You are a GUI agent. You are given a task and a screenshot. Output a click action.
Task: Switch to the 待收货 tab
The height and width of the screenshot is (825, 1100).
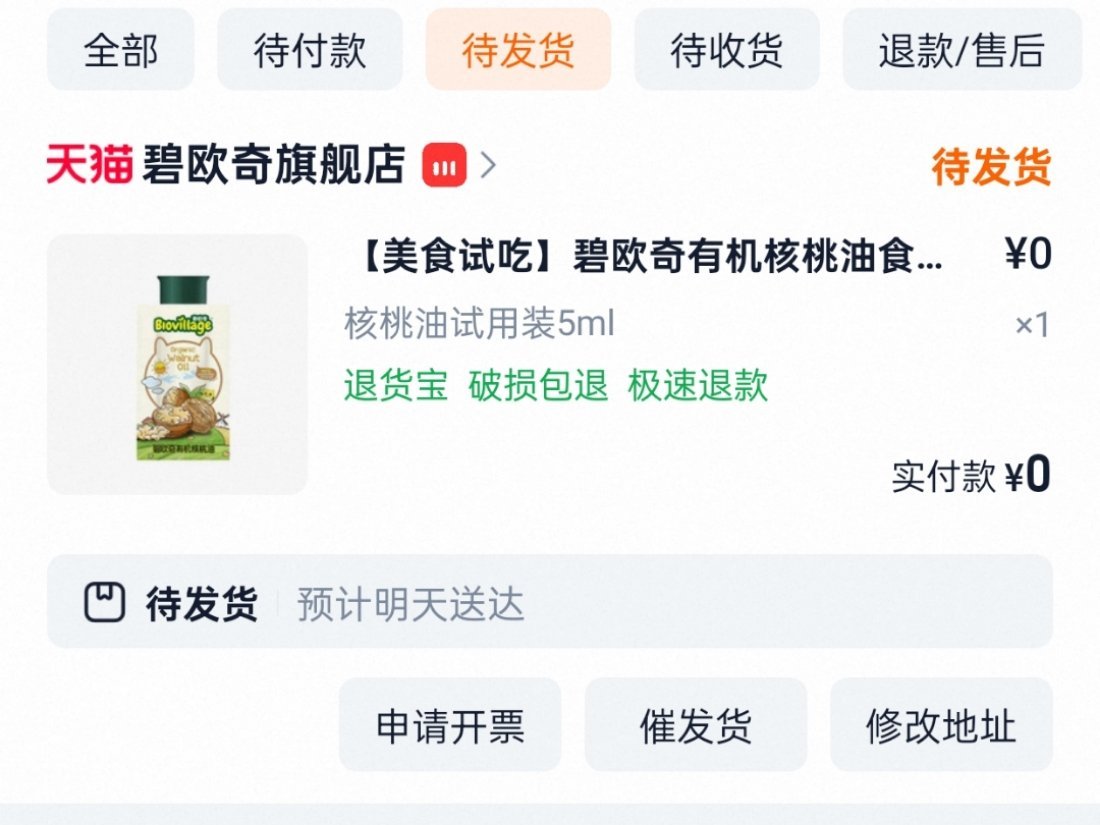click(727, 50)
